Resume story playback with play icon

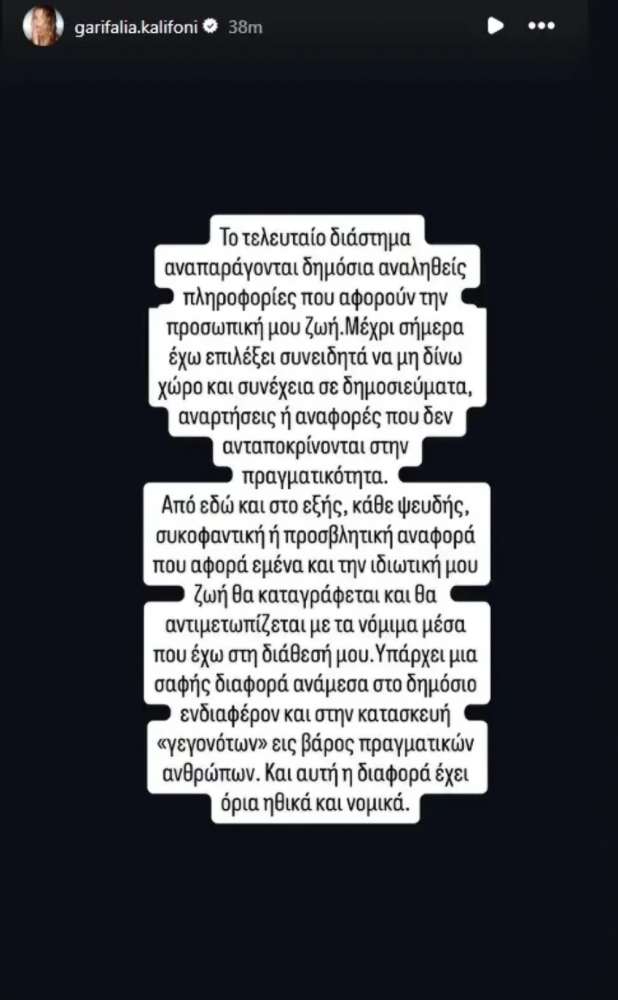(495, 26)
